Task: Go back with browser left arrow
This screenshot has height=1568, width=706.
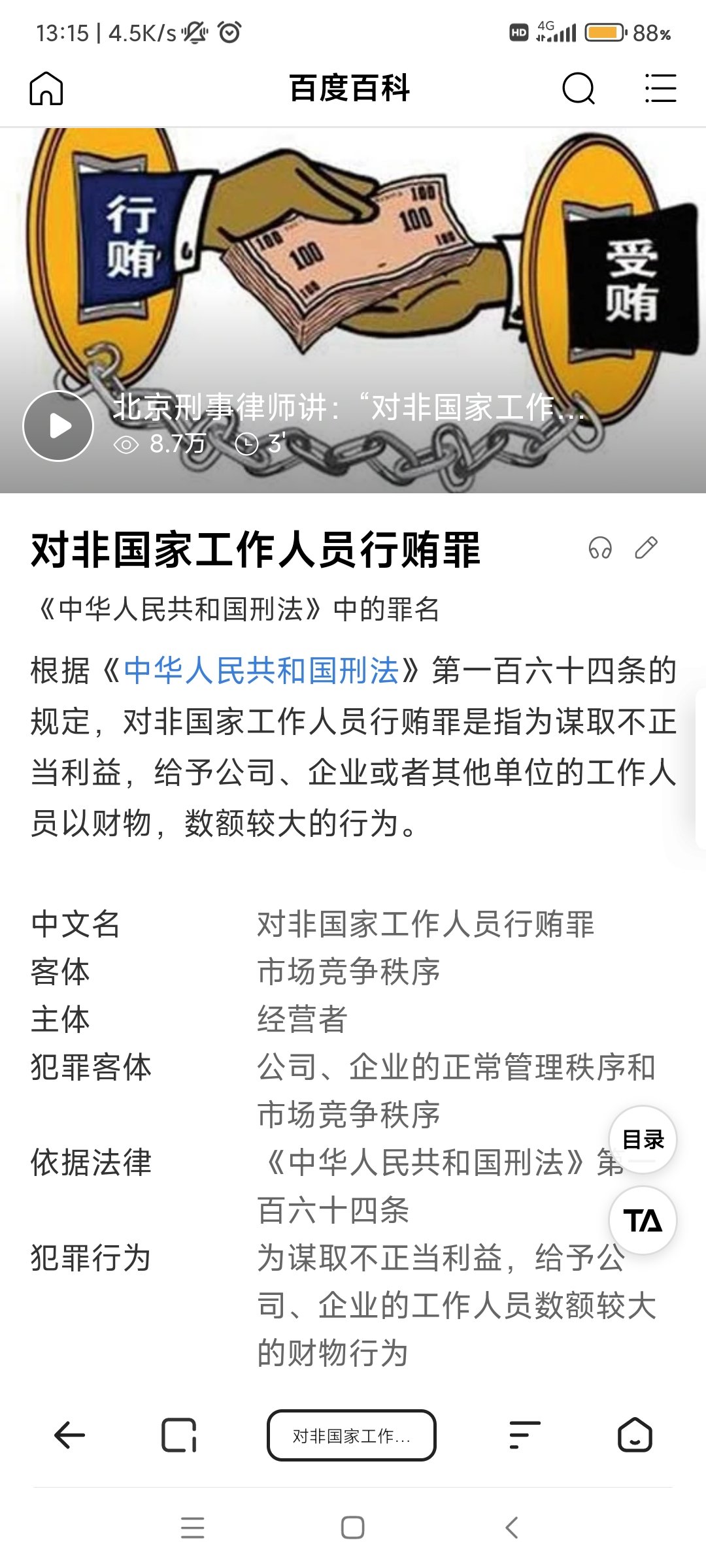Action: (x=69, y=1435)
